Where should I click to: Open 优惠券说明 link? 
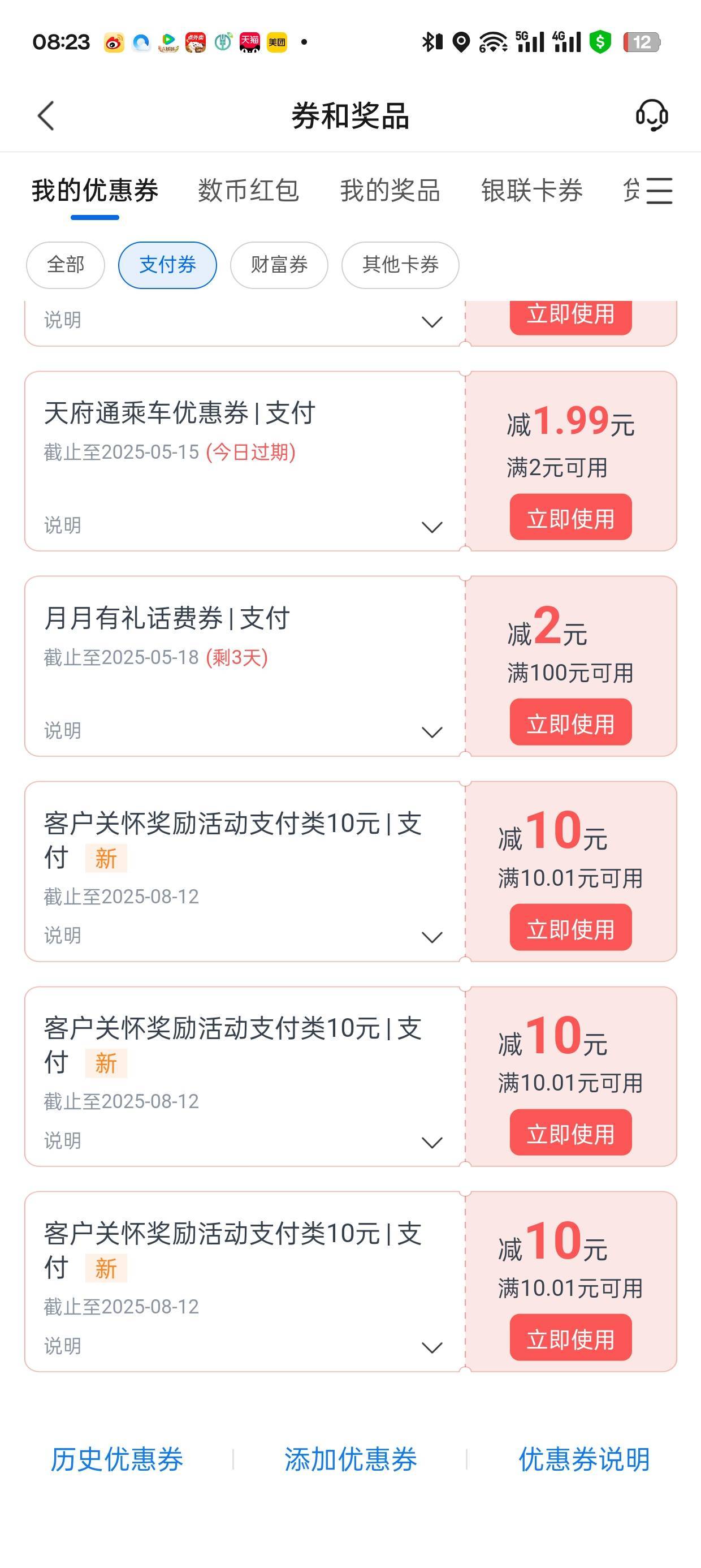tap(584, 1459)
